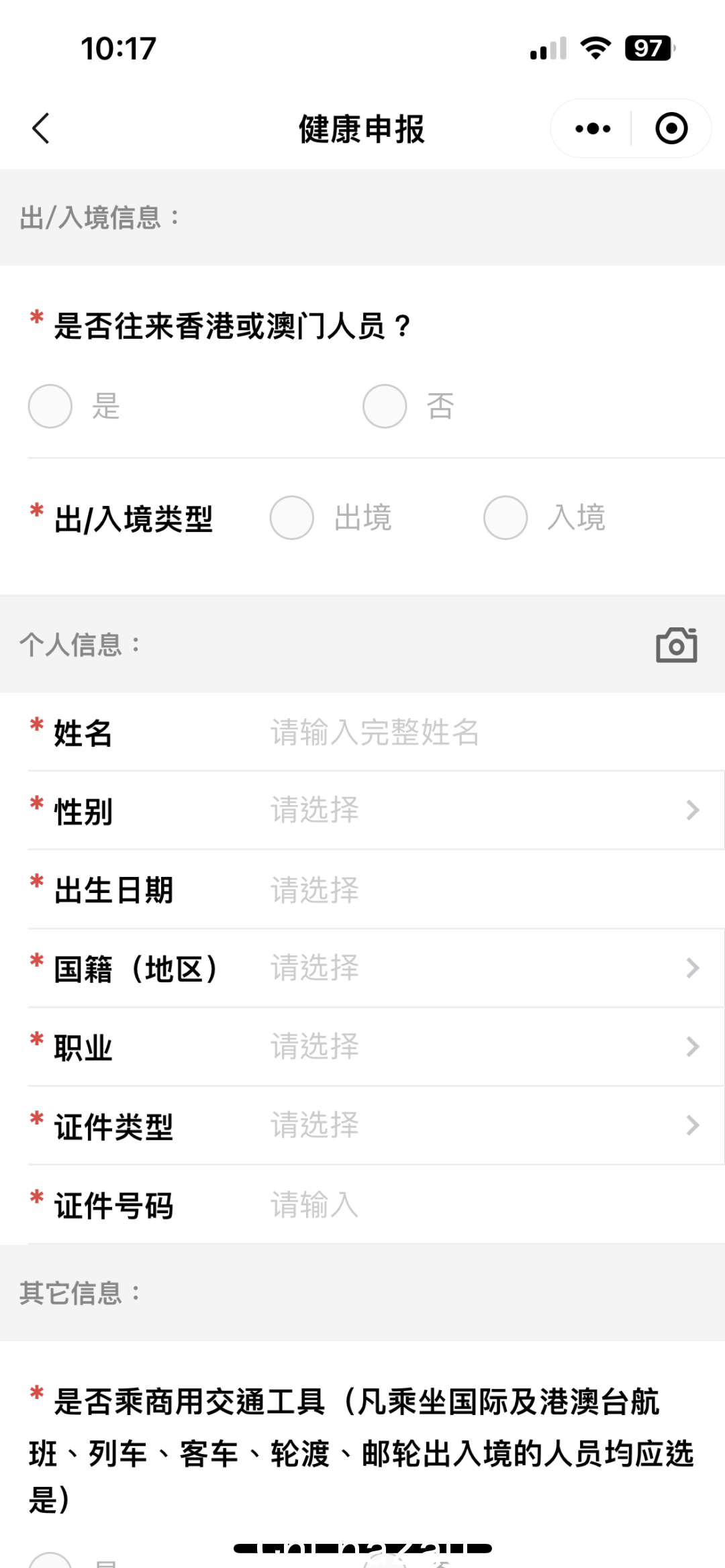Go back using the top-left arrow
The height and width of the screenshot is (1568, 725).
[x=41, y=128]
